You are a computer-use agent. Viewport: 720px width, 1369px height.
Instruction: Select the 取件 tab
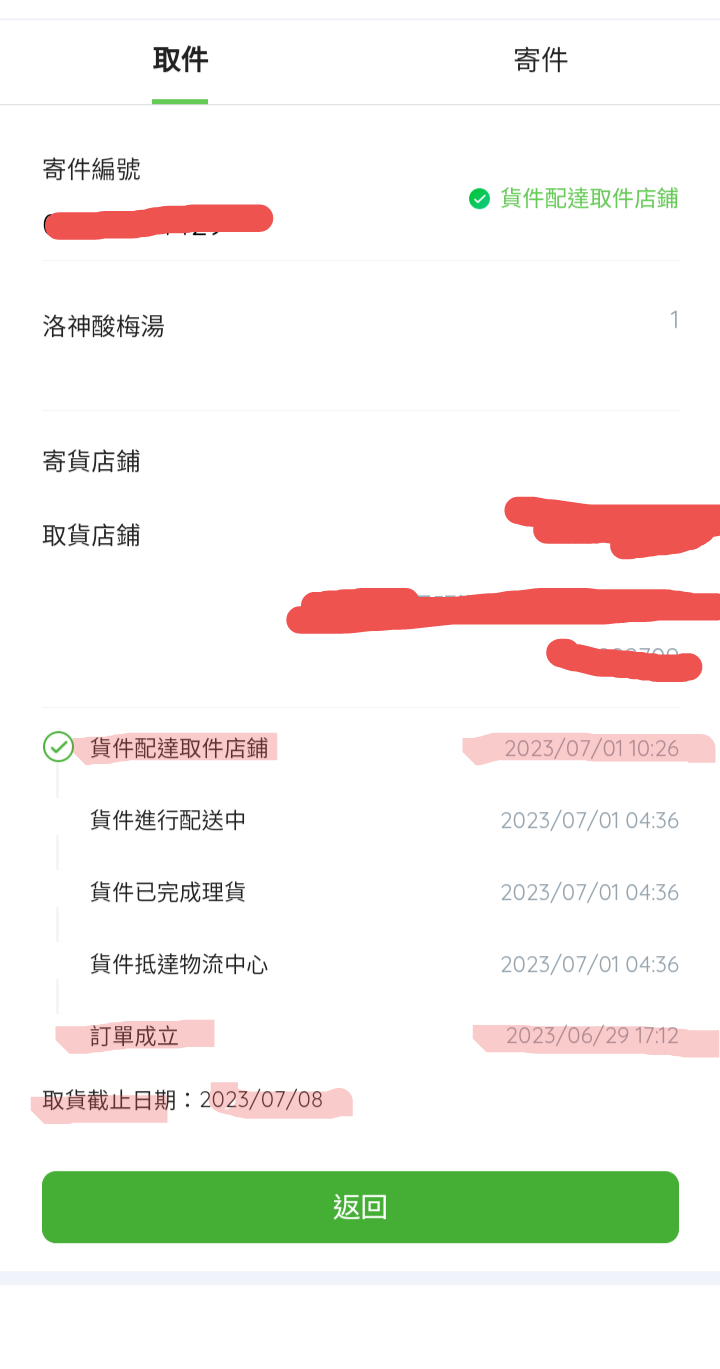(180, 60)
